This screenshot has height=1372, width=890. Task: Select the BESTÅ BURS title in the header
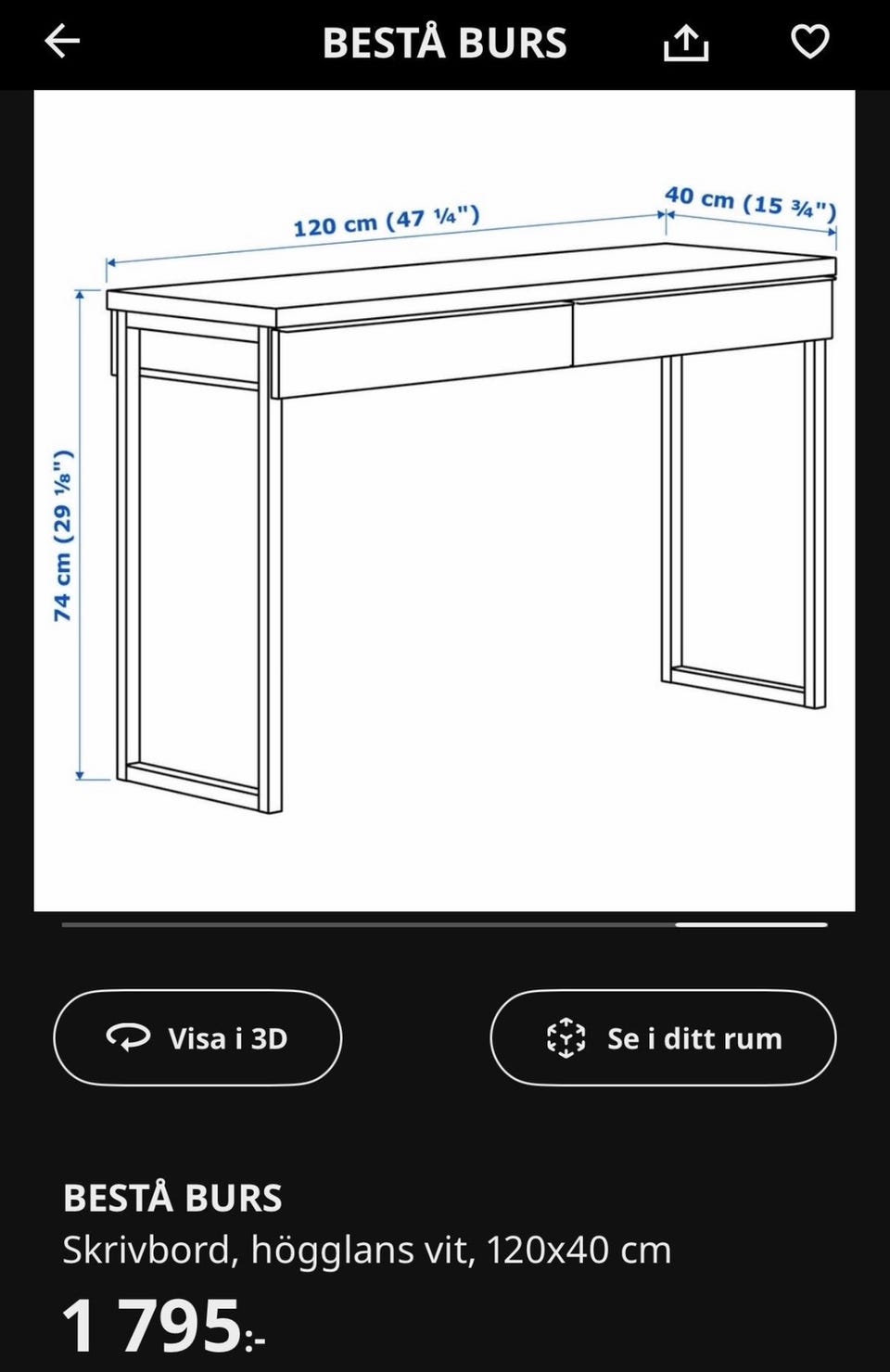coord(445,42)
